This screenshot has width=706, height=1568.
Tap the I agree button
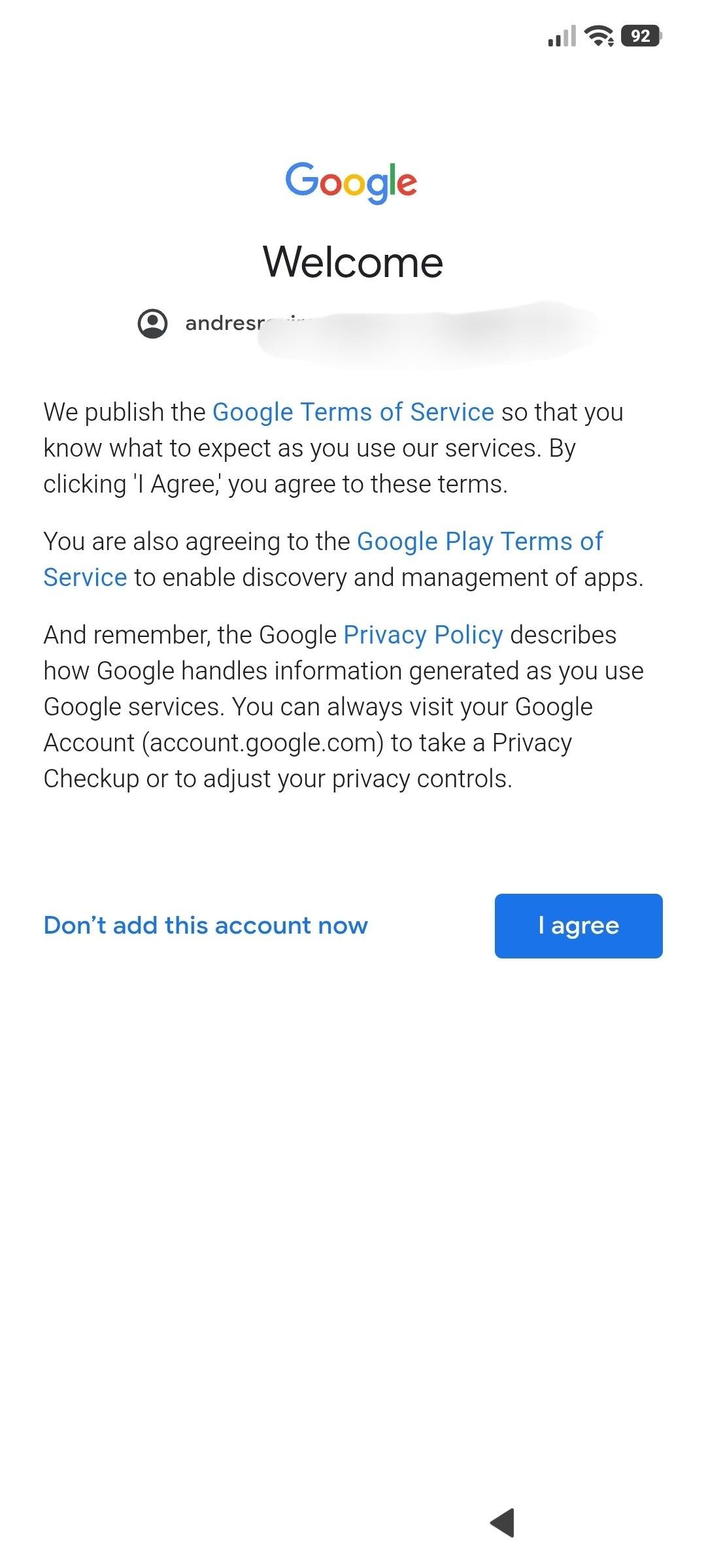tap(578, 926)
